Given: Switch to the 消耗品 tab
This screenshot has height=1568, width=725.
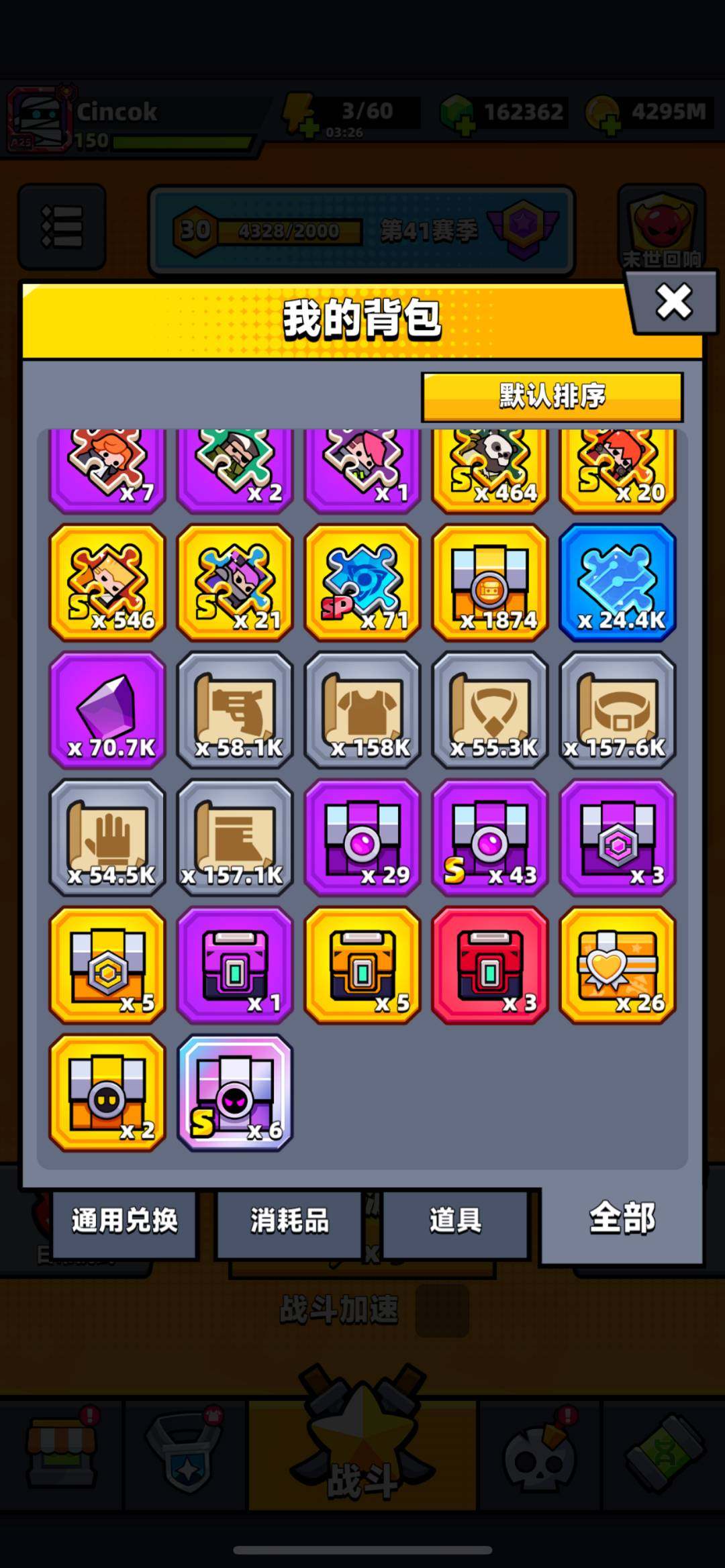Looking at the screenshot, I should 289,1220.
